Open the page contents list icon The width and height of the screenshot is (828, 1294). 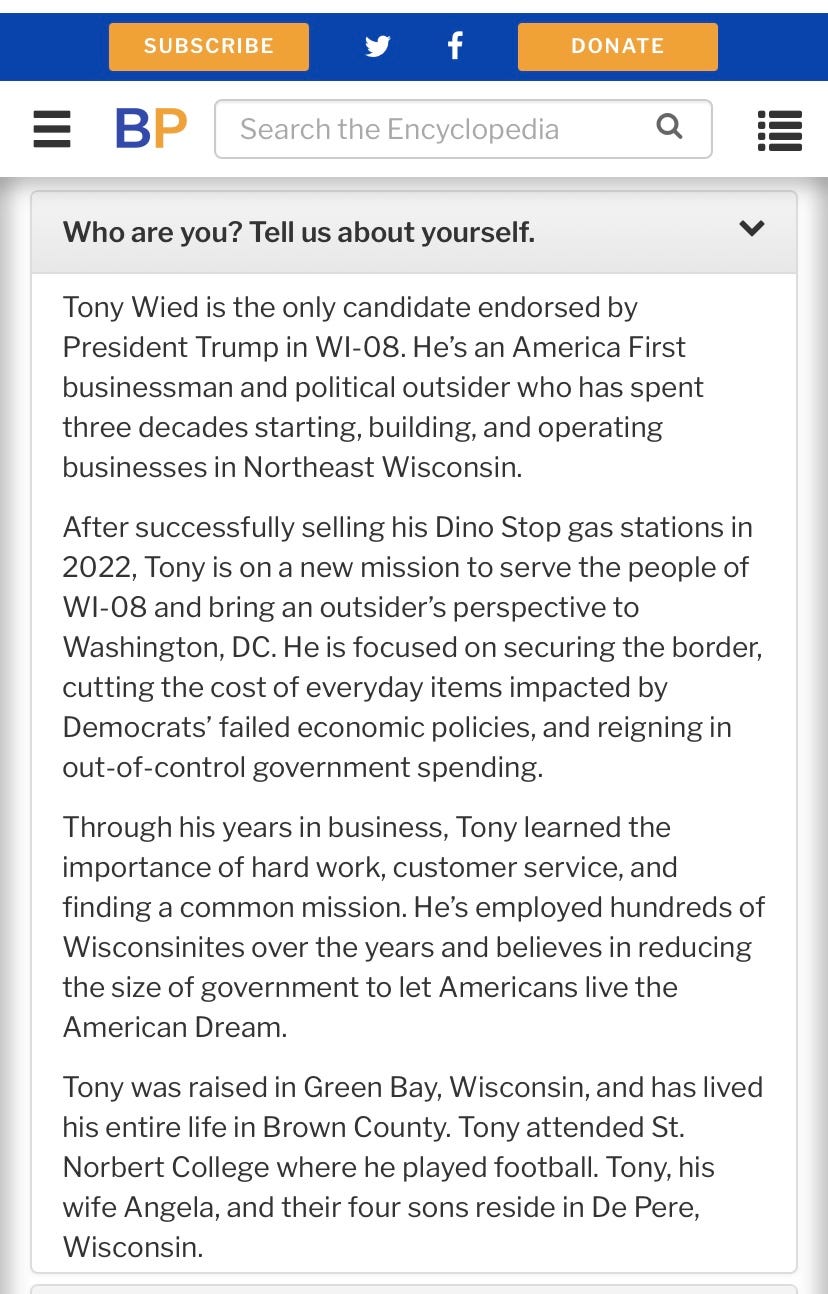tap(779, 130)
